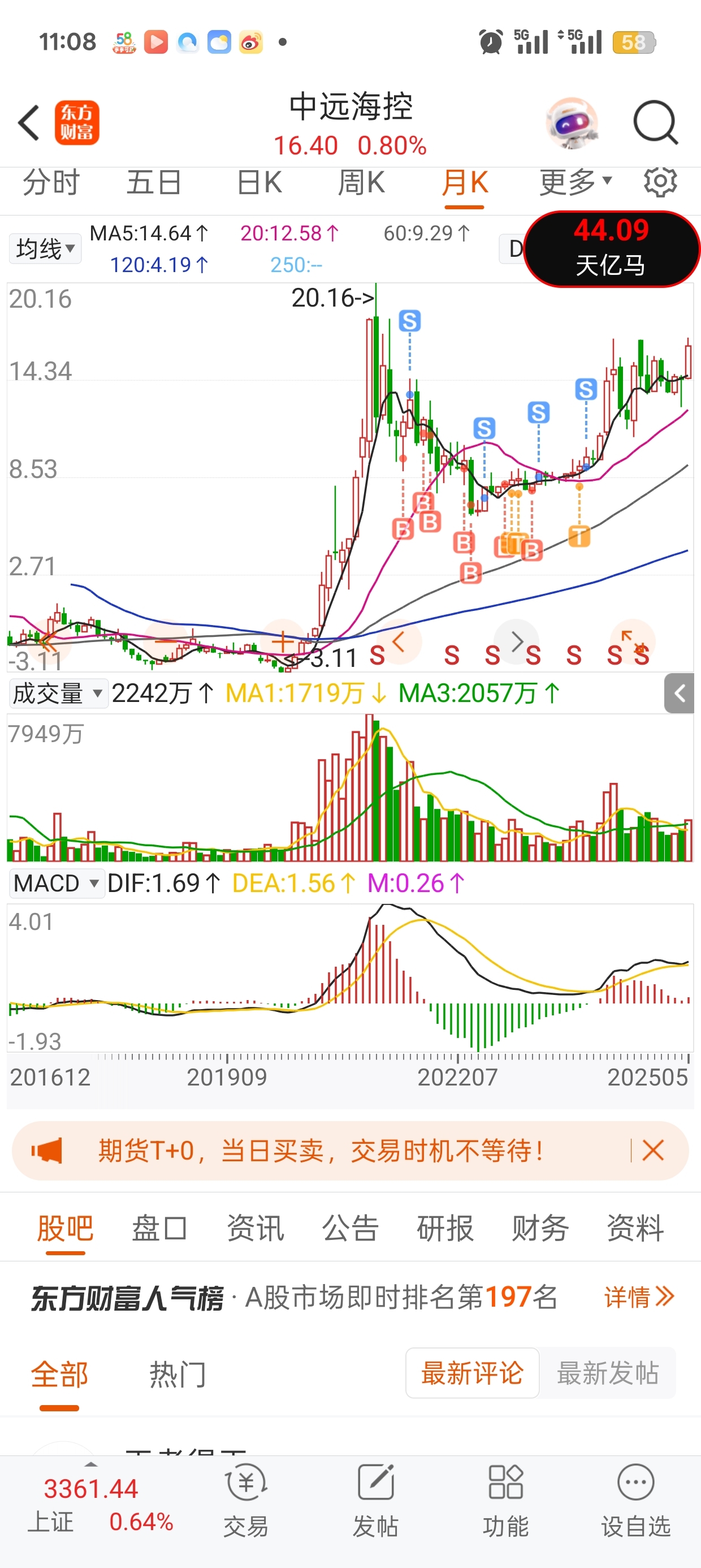Show 热门 posts
Screen dimensions: 701x1568
coord(178,1375)
